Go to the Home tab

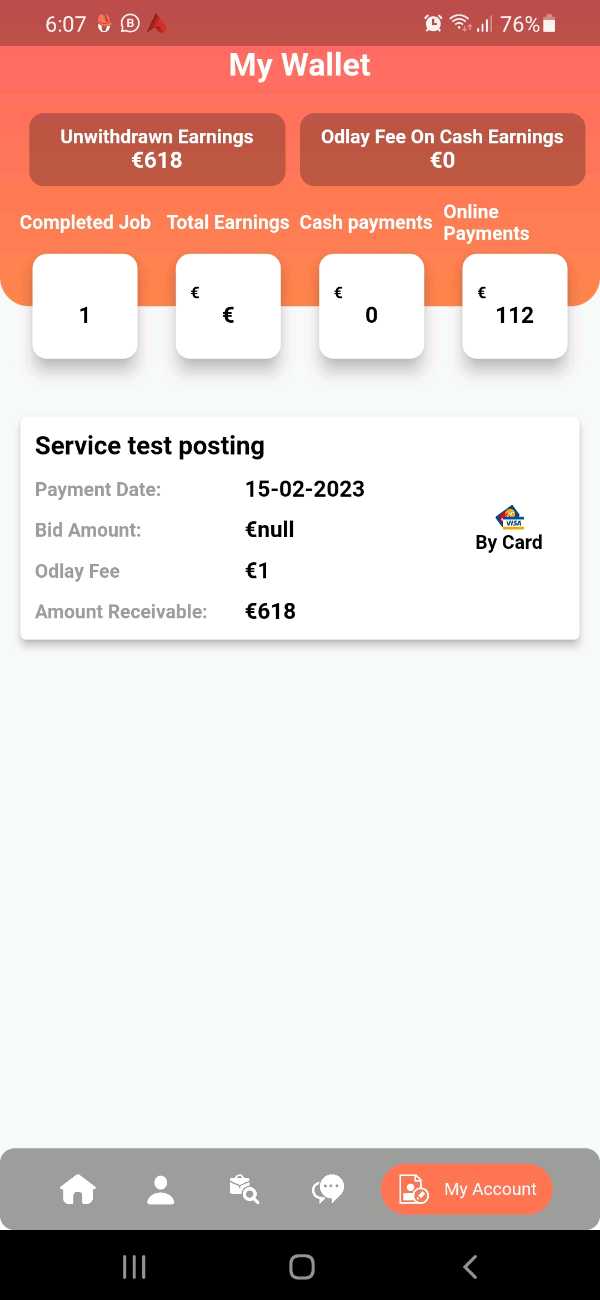tap(78, 1189)
